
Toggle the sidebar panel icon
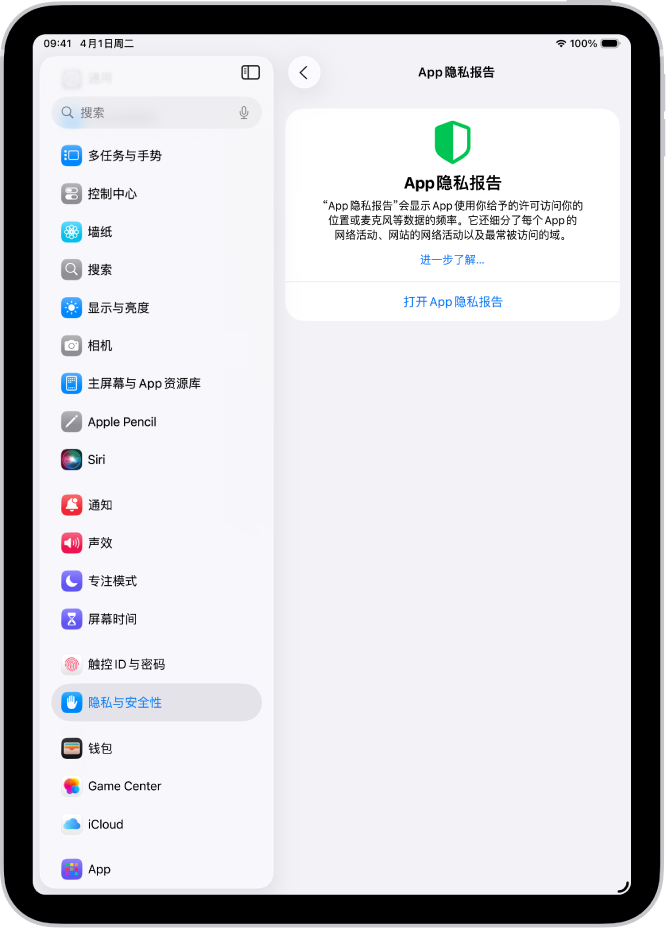click(251, 72)
